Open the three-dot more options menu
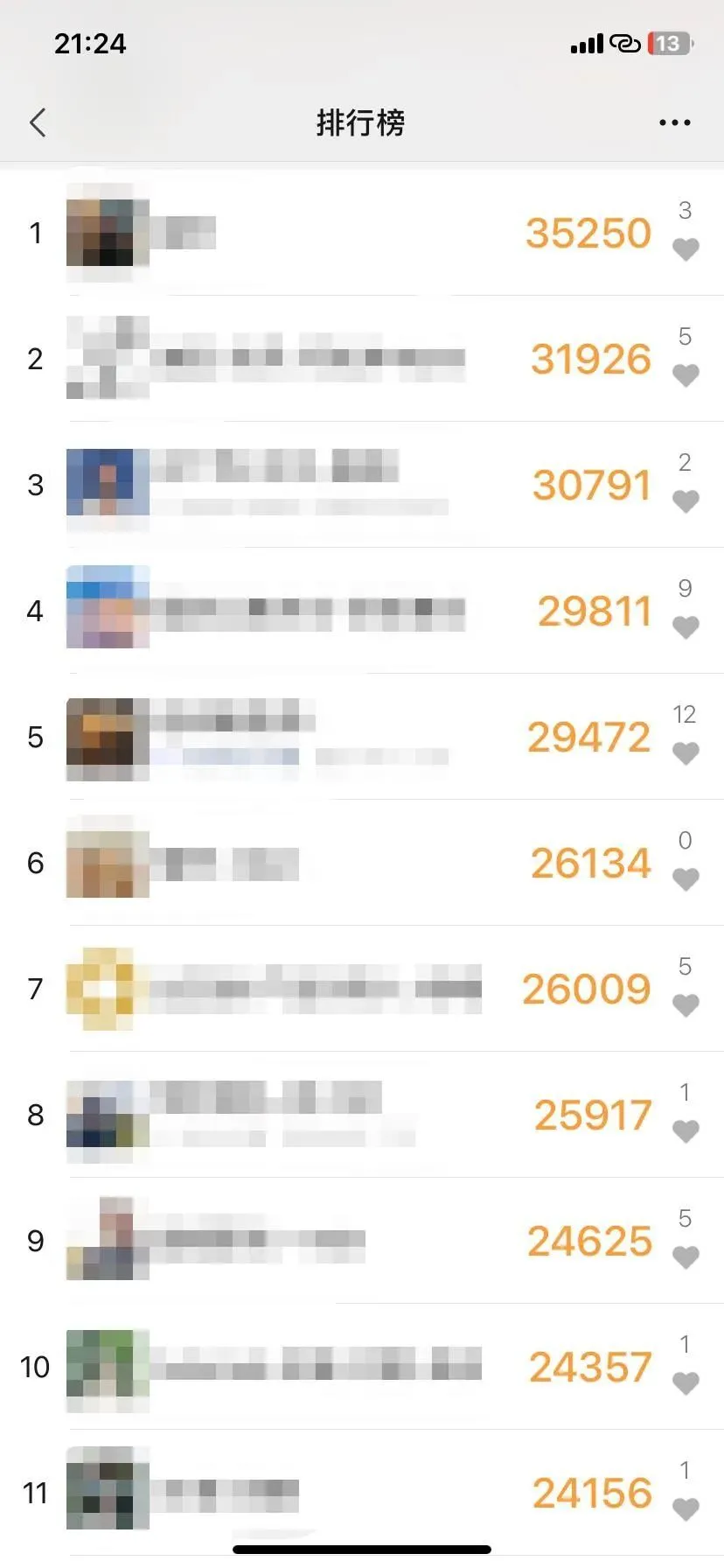The width and height of the screenshot is (724, 1568). tap(674, 122)
